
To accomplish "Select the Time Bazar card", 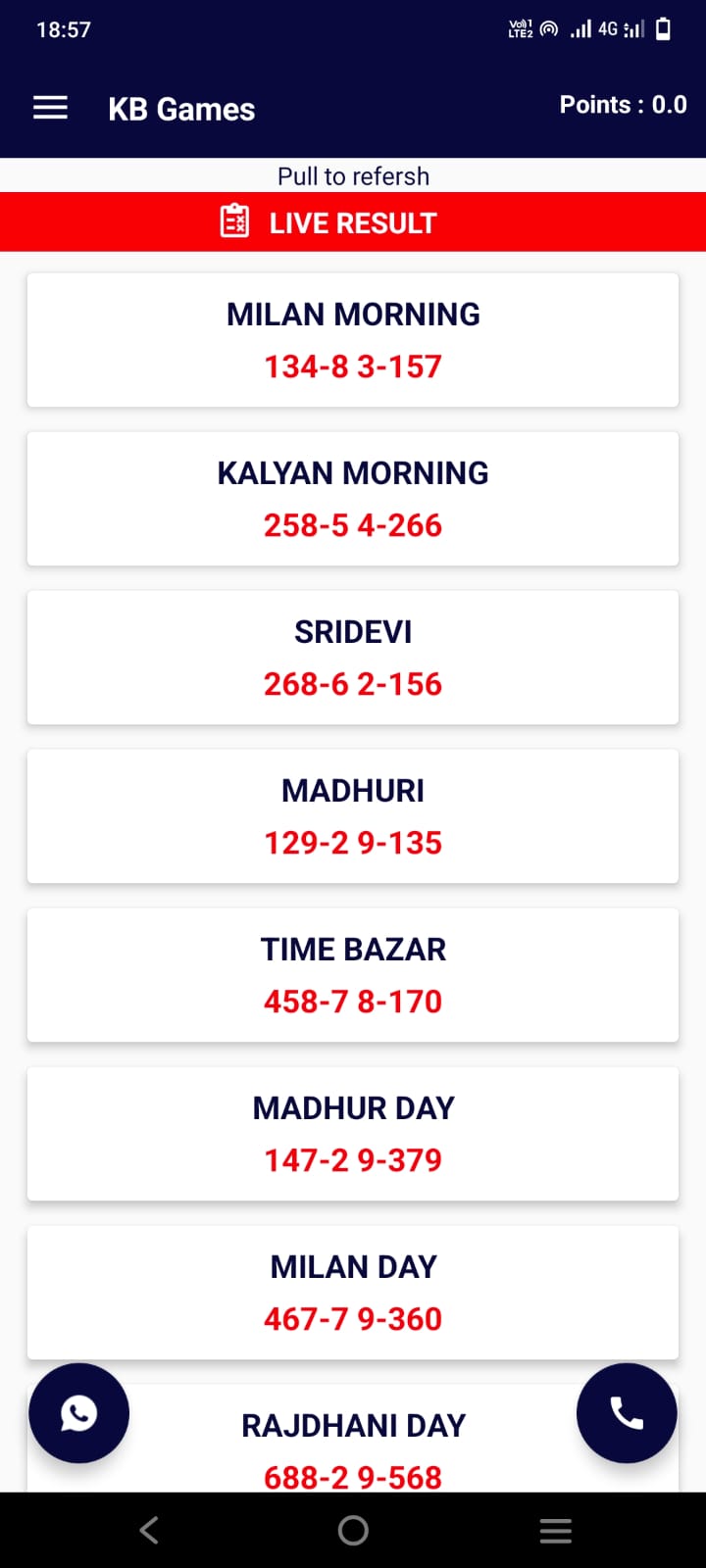I will (x=353, y=975).
